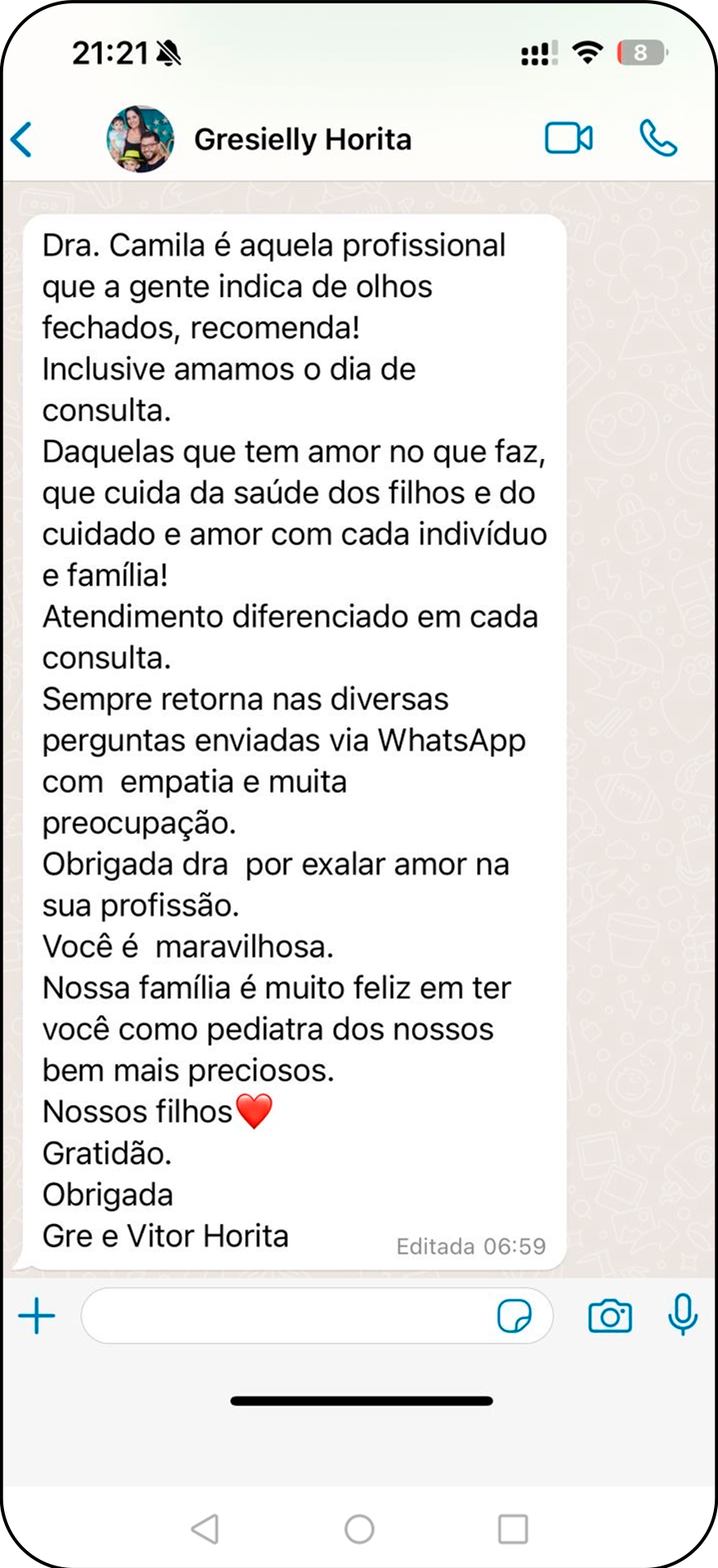Open the recent apps view
Viewport: 718px width, 1568px height.
(x=513, y=1528)
